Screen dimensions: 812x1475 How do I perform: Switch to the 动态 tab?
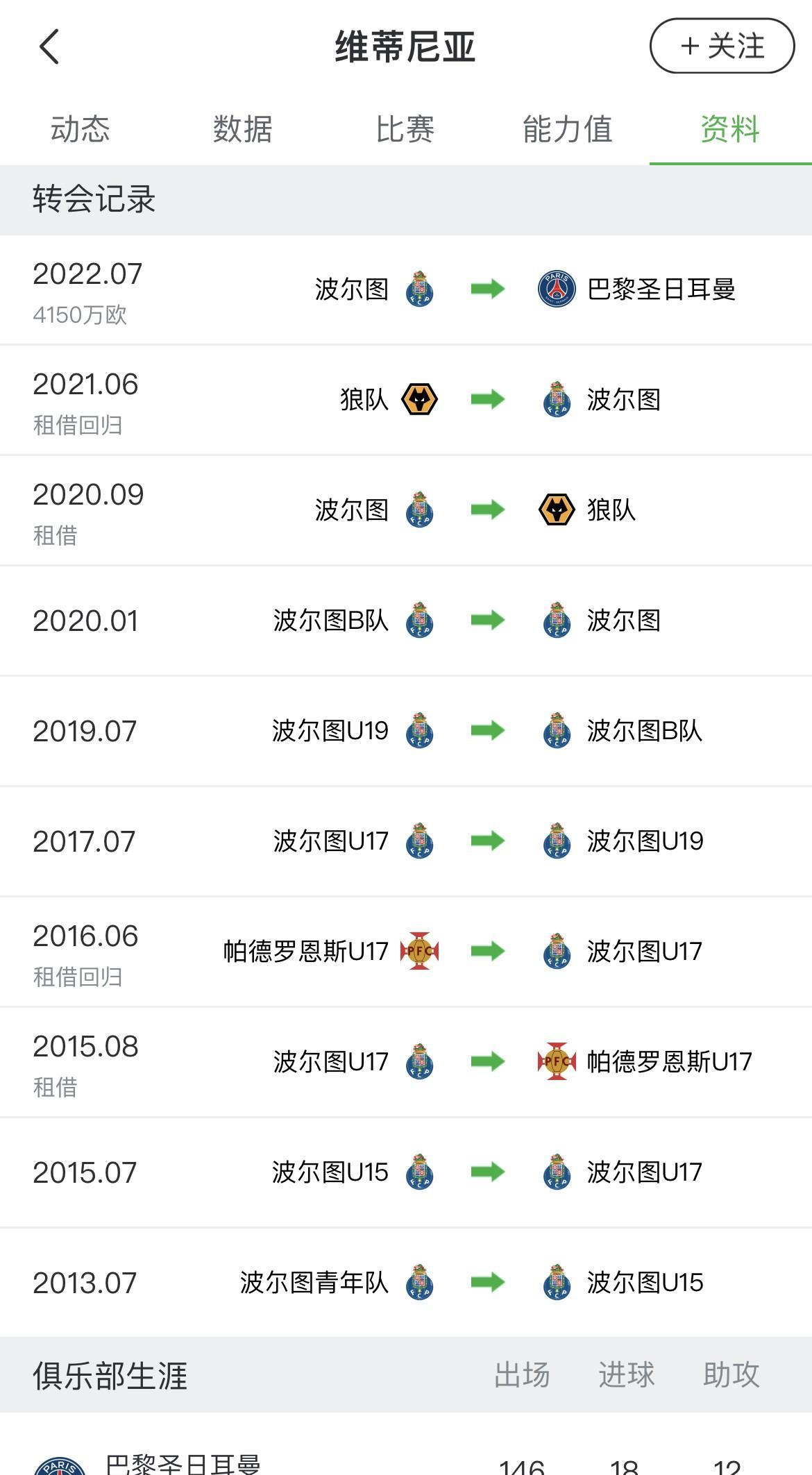point(81,129)
